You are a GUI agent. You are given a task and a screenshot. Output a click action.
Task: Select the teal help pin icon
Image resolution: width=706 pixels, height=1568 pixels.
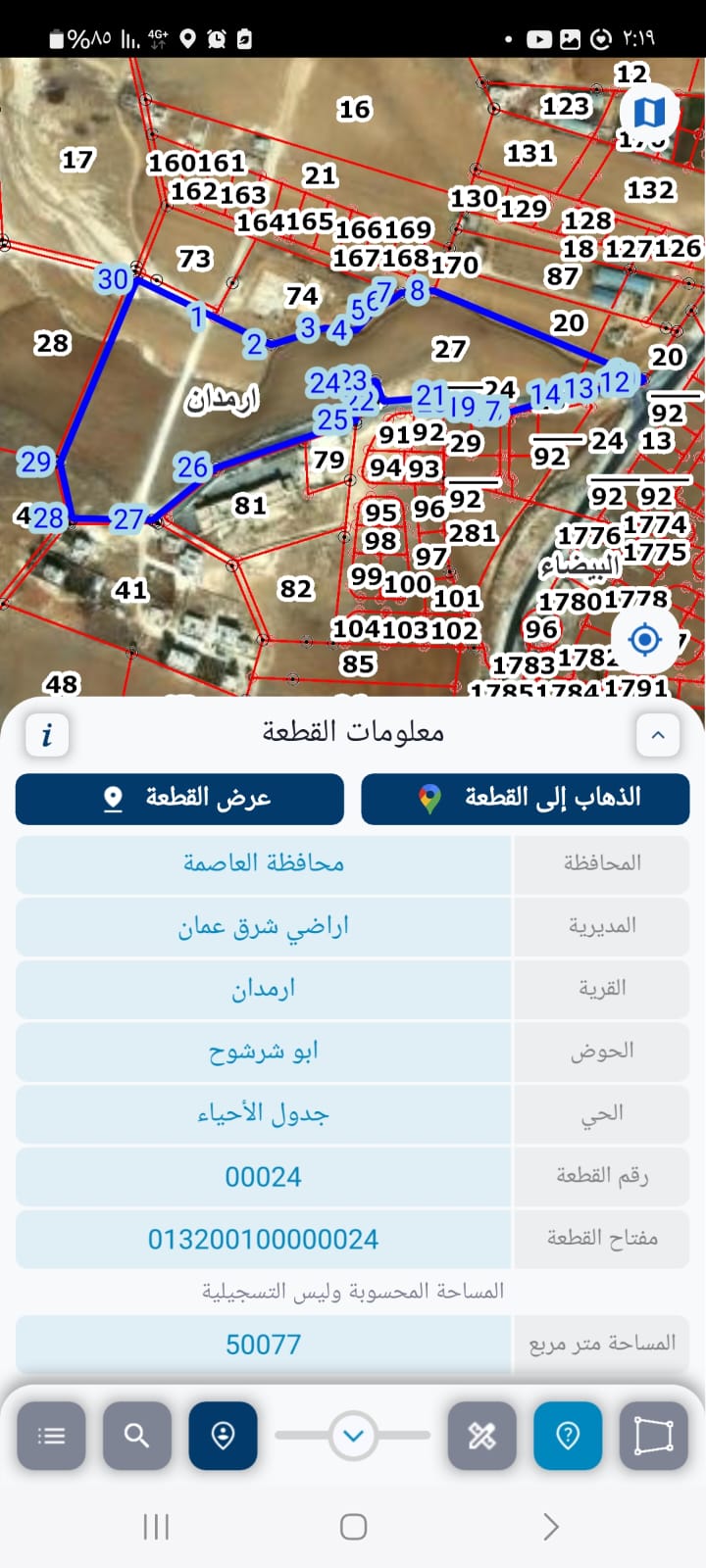point(568,1436)
